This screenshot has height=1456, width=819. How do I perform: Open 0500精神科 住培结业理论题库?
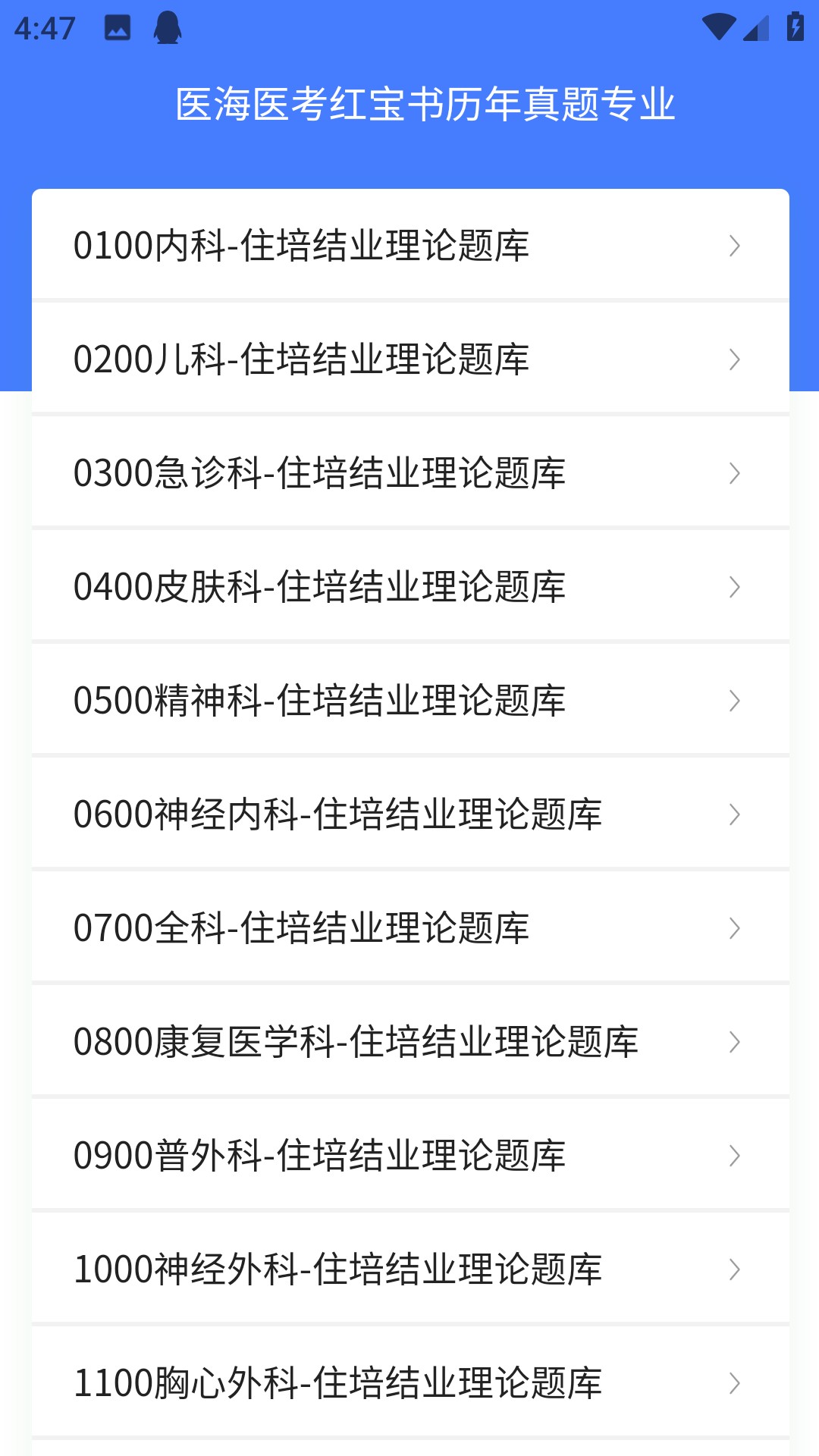click(x=409, y=700)
